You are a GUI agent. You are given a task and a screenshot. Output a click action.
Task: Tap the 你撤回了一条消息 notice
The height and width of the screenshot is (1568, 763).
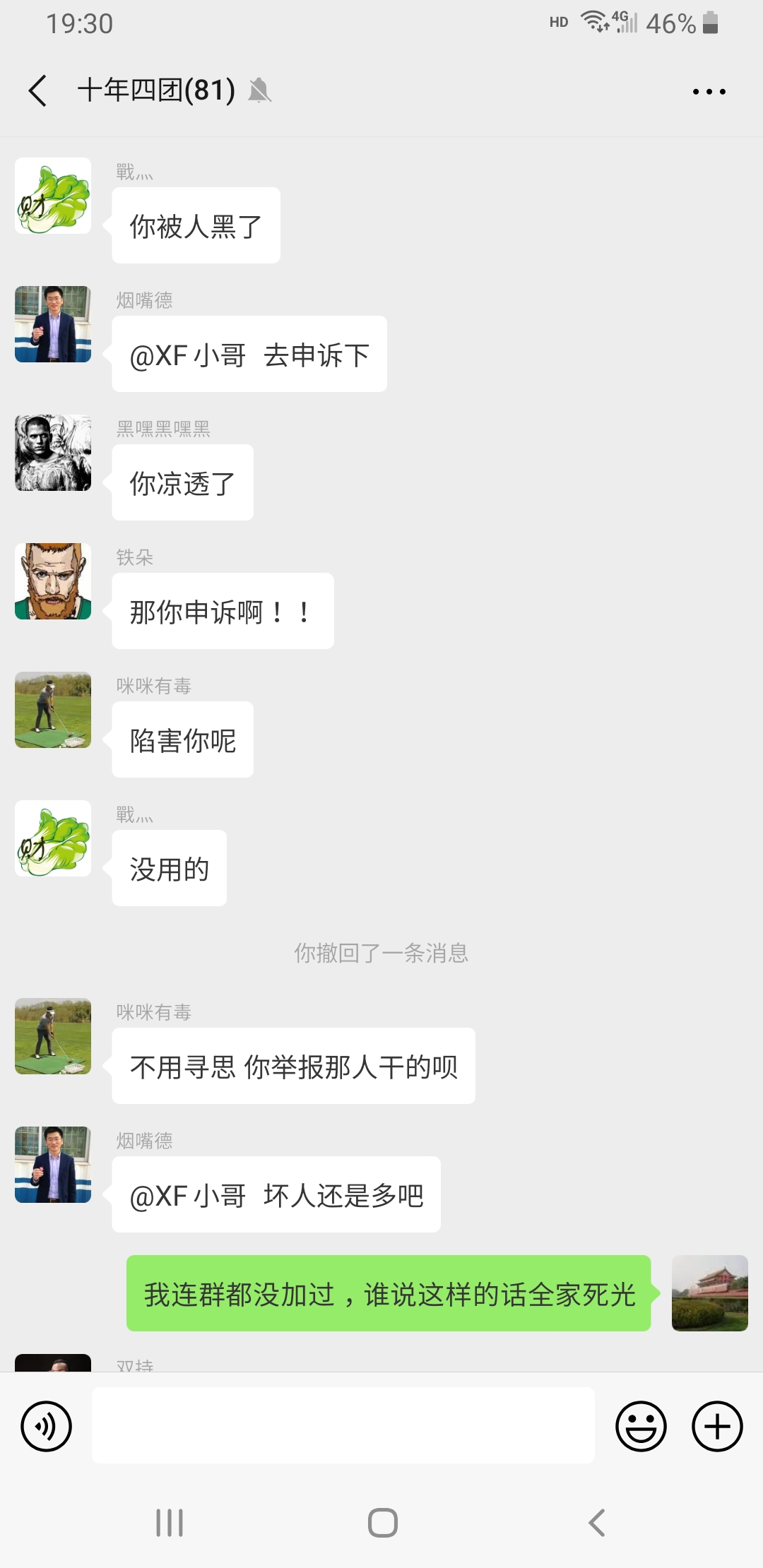coord(381,954)
